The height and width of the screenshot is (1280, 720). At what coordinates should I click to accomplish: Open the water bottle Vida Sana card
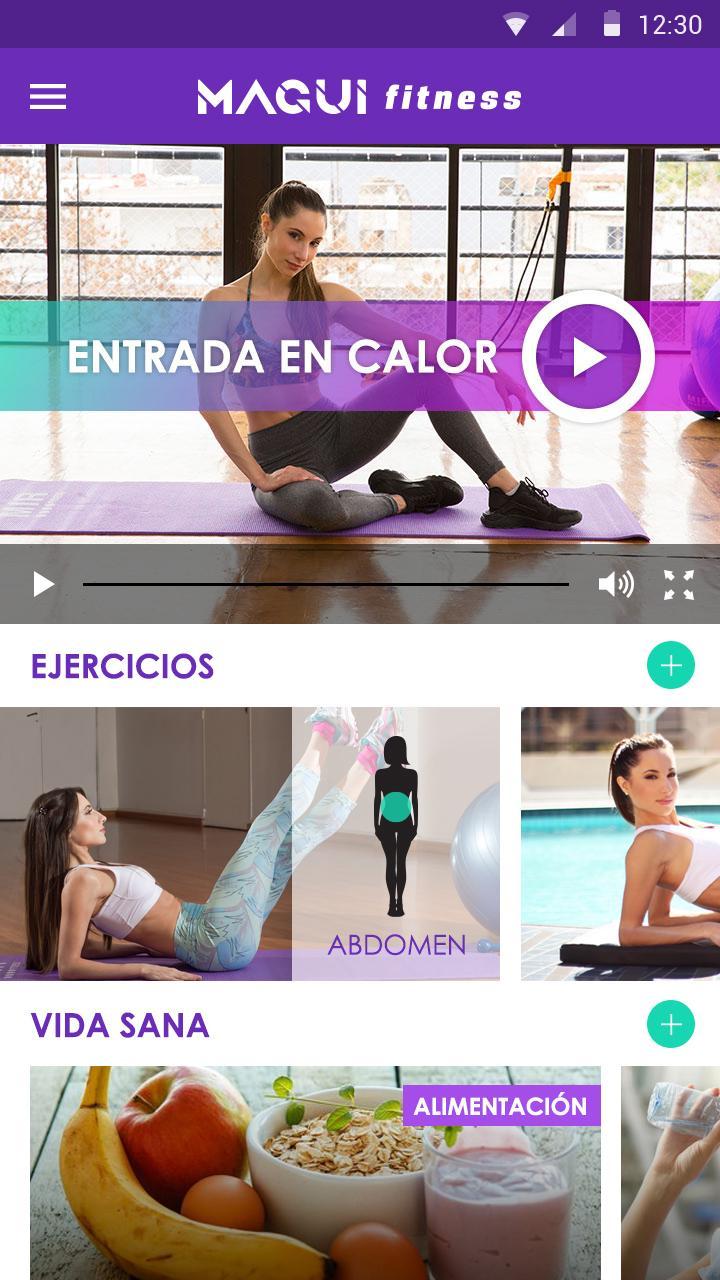670,1172
